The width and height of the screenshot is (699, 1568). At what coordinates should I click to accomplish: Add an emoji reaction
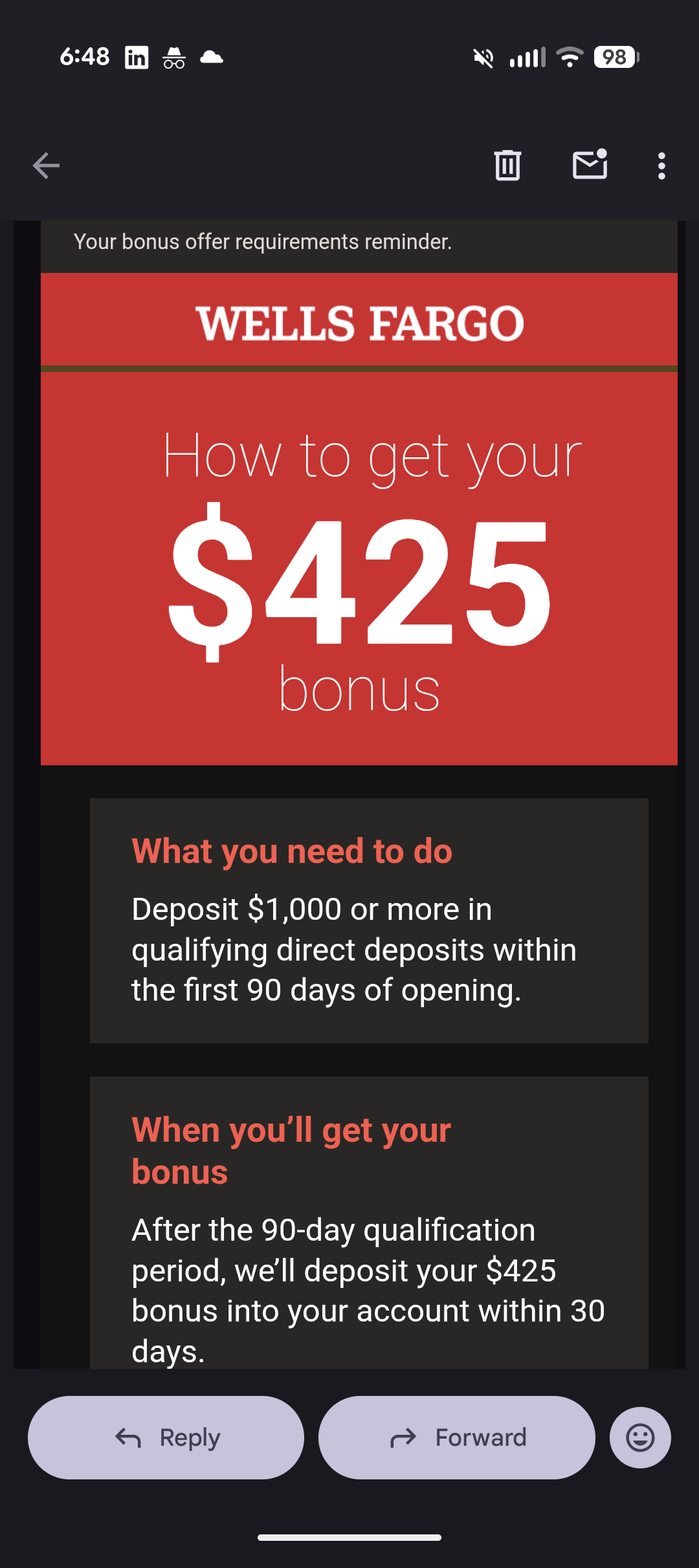click(639, 1437)
